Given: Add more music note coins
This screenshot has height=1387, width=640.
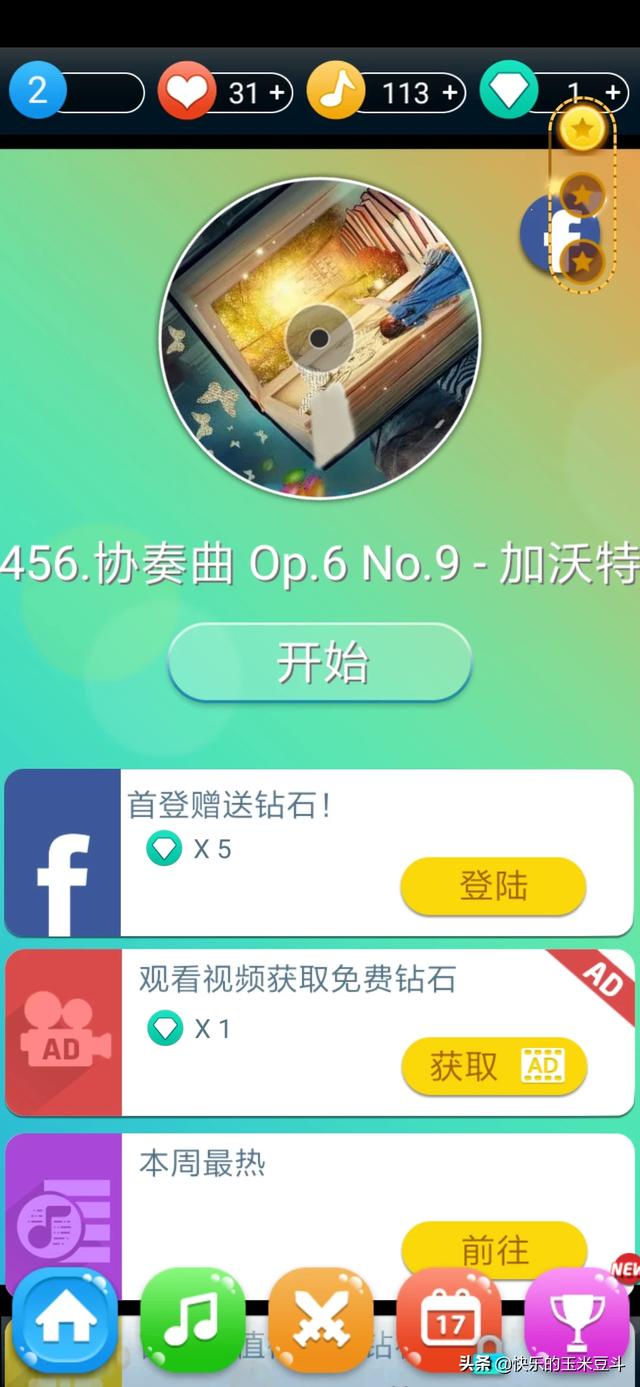Looking at the screenshot, I should click(450, 93).
